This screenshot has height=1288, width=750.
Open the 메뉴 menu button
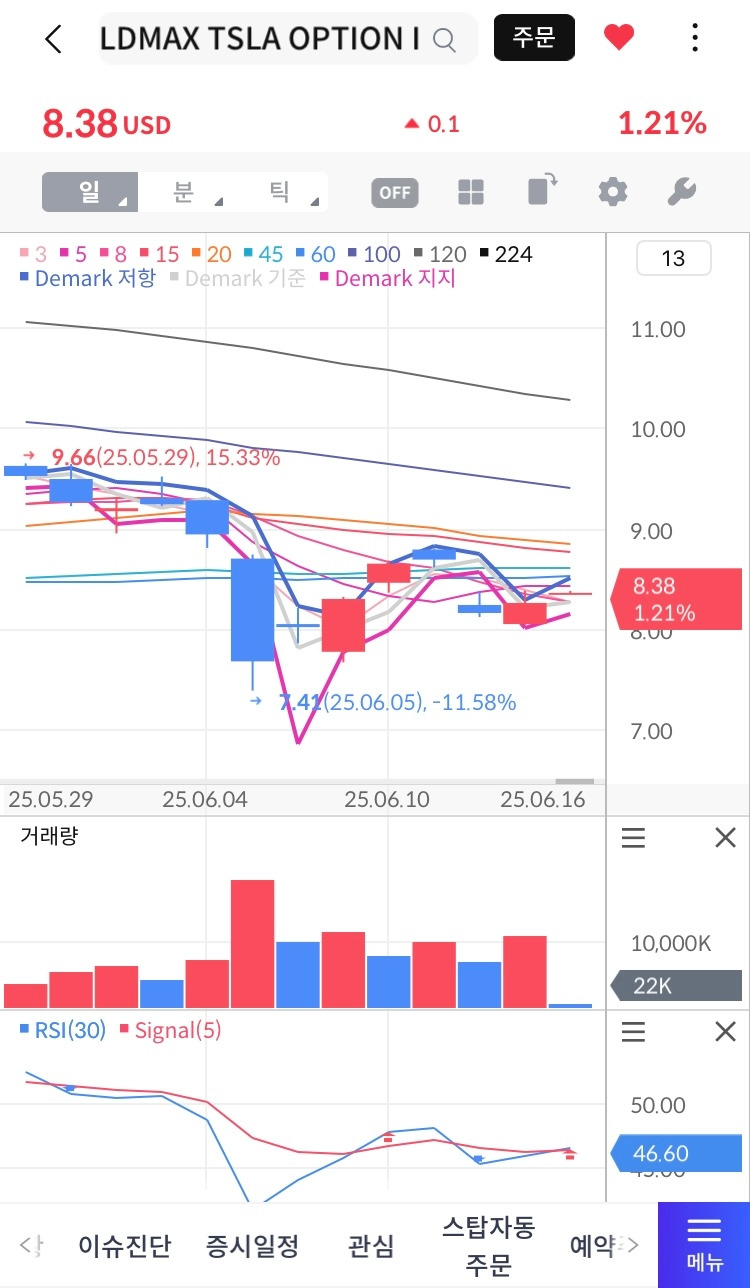coord(704,1245)
